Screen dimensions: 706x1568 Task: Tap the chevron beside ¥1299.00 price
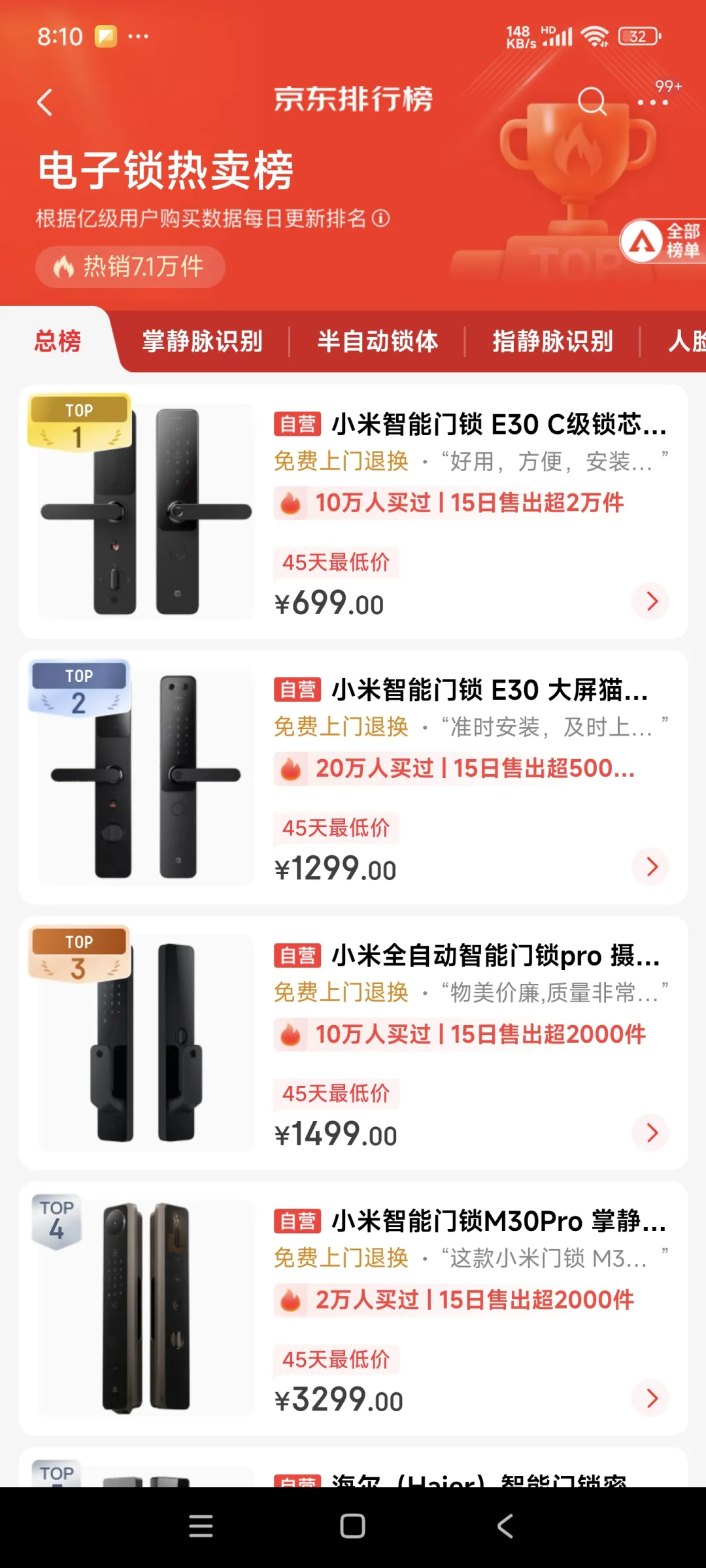tap(650, 867)
